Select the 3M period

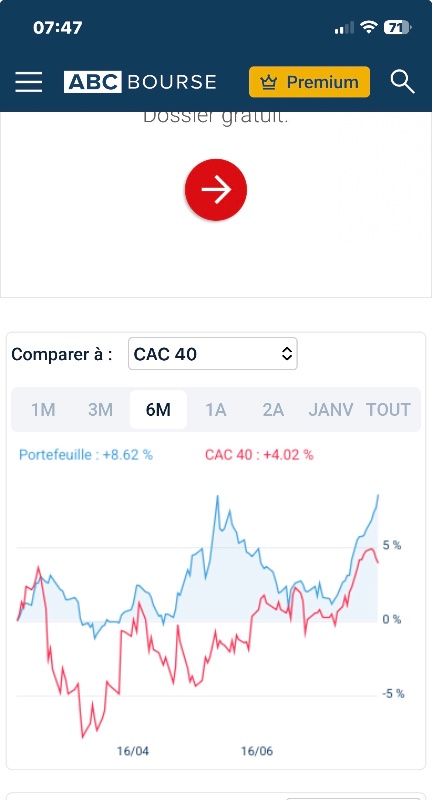pyautogui.click(x=100, y=410)
